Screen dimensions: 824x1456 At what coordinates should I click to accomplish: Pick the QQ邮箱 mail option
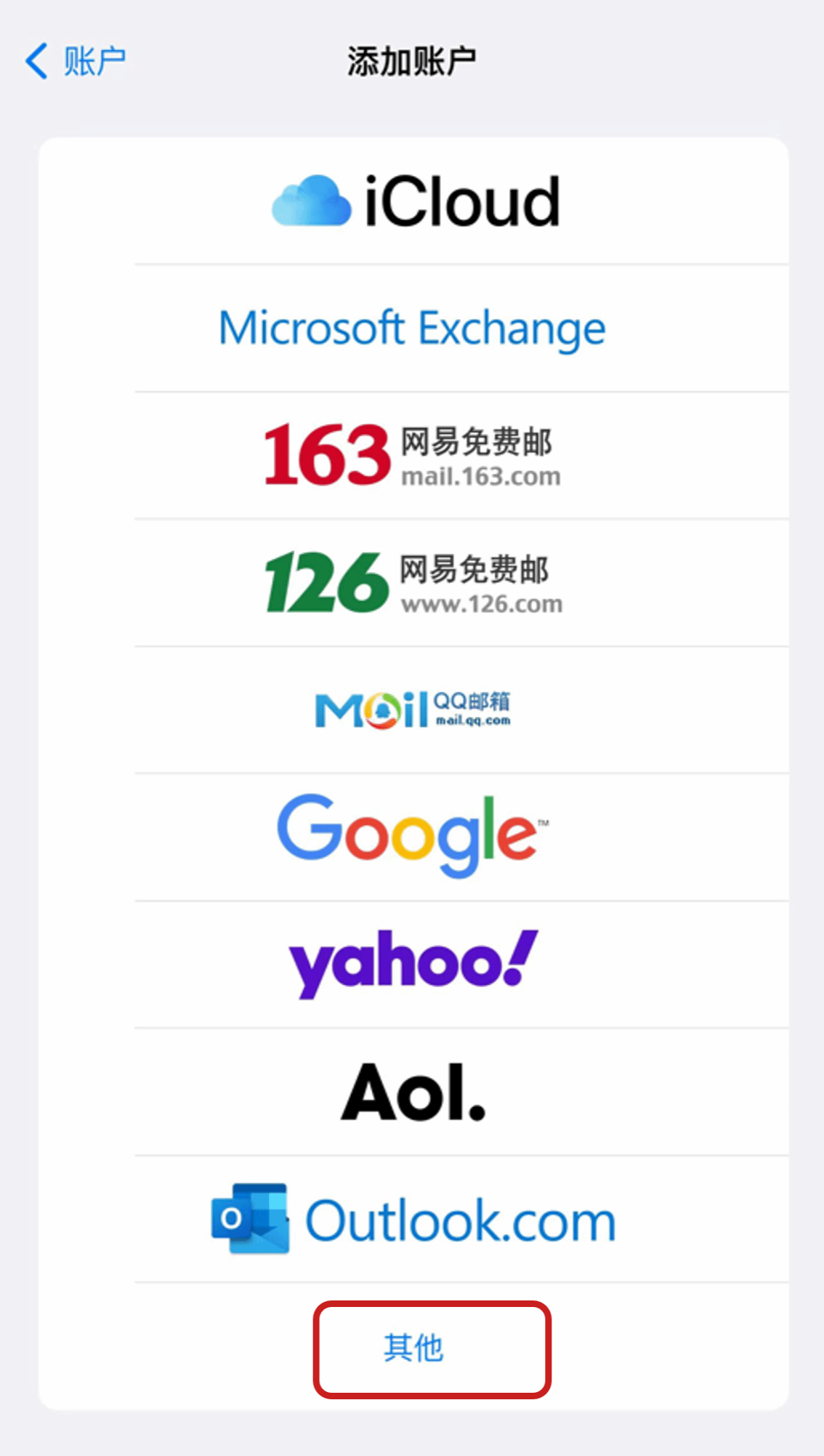point(413,710)
